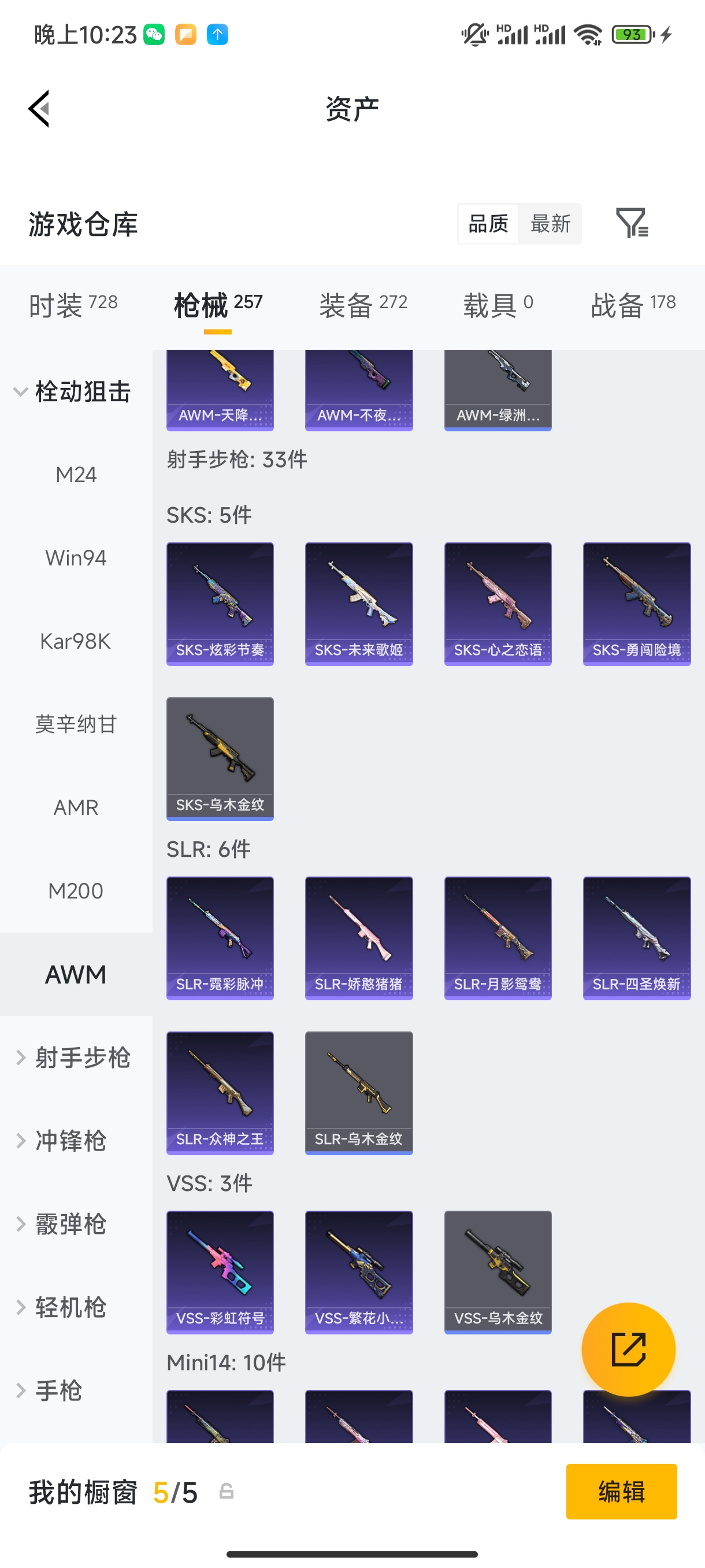Screen dimensions: 705x1568
Task: Tap the battery indicator showing 93
Action: point(632,35)
